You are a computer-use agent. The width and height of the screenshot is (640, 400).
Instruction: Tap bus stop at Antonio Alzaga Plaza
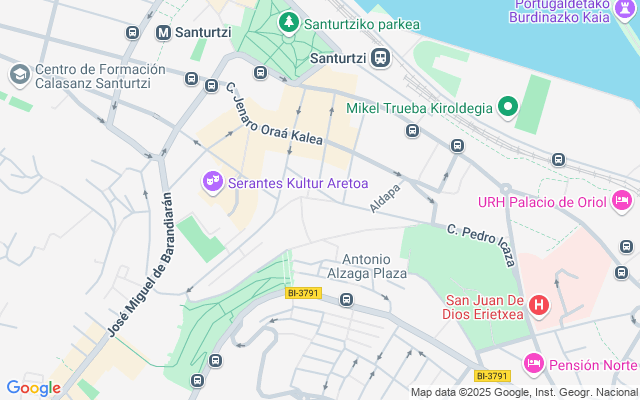pyautogui.click(x=346, y=300)
